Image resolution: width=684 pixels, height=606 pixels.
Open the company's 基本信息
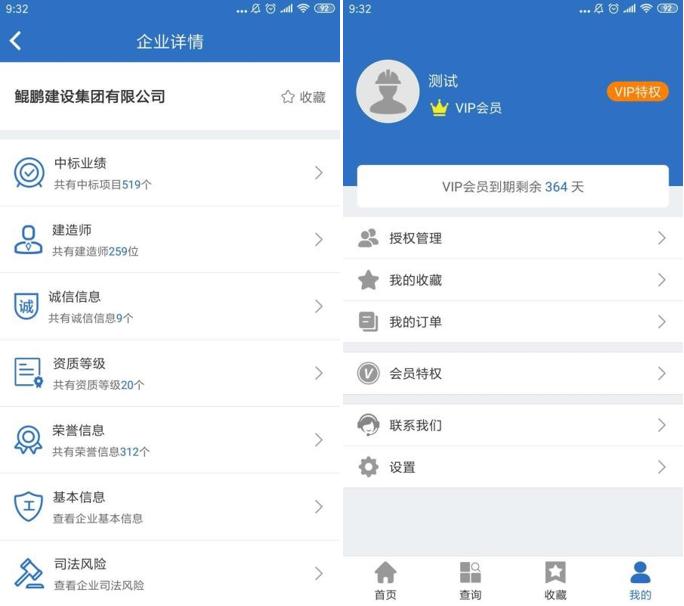click(170, 507)
